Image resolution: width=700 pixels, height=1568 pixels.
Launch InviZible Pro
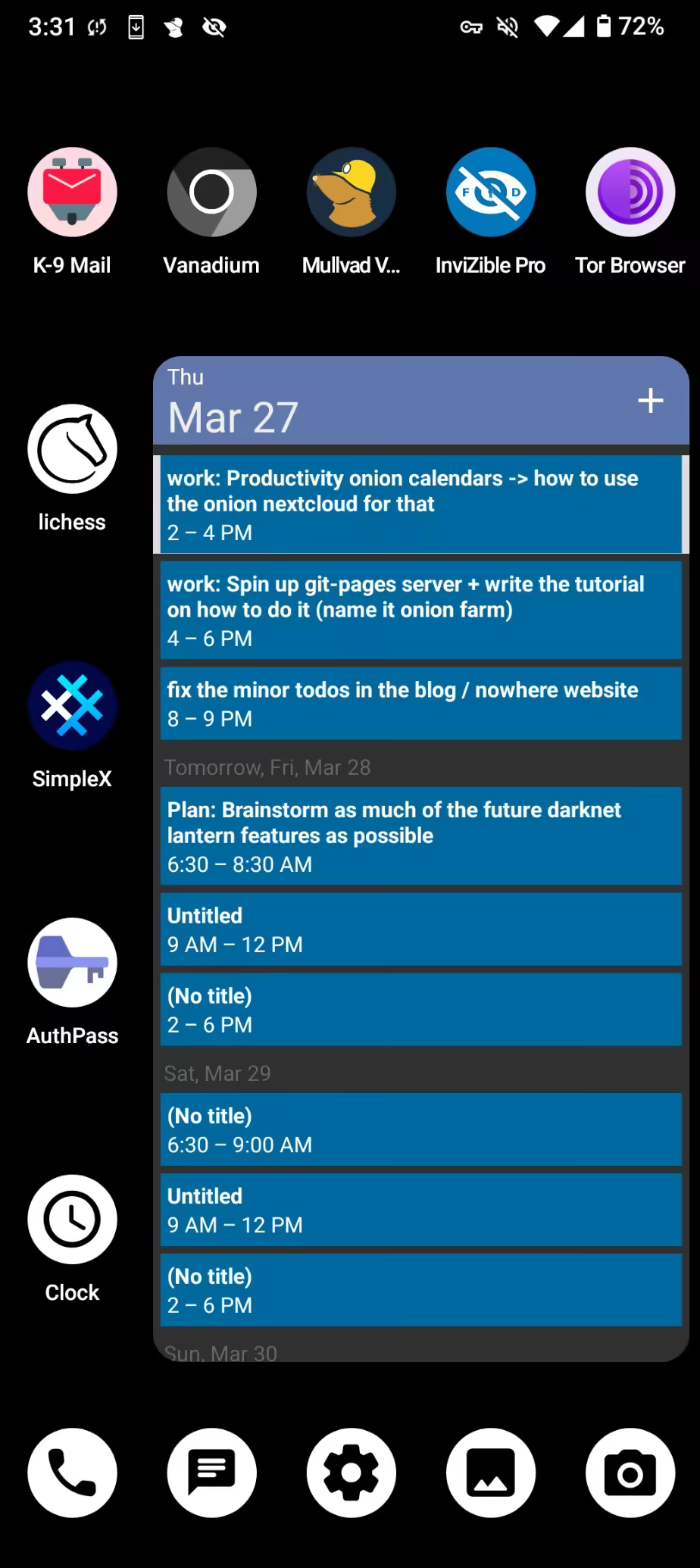(490, 192)
